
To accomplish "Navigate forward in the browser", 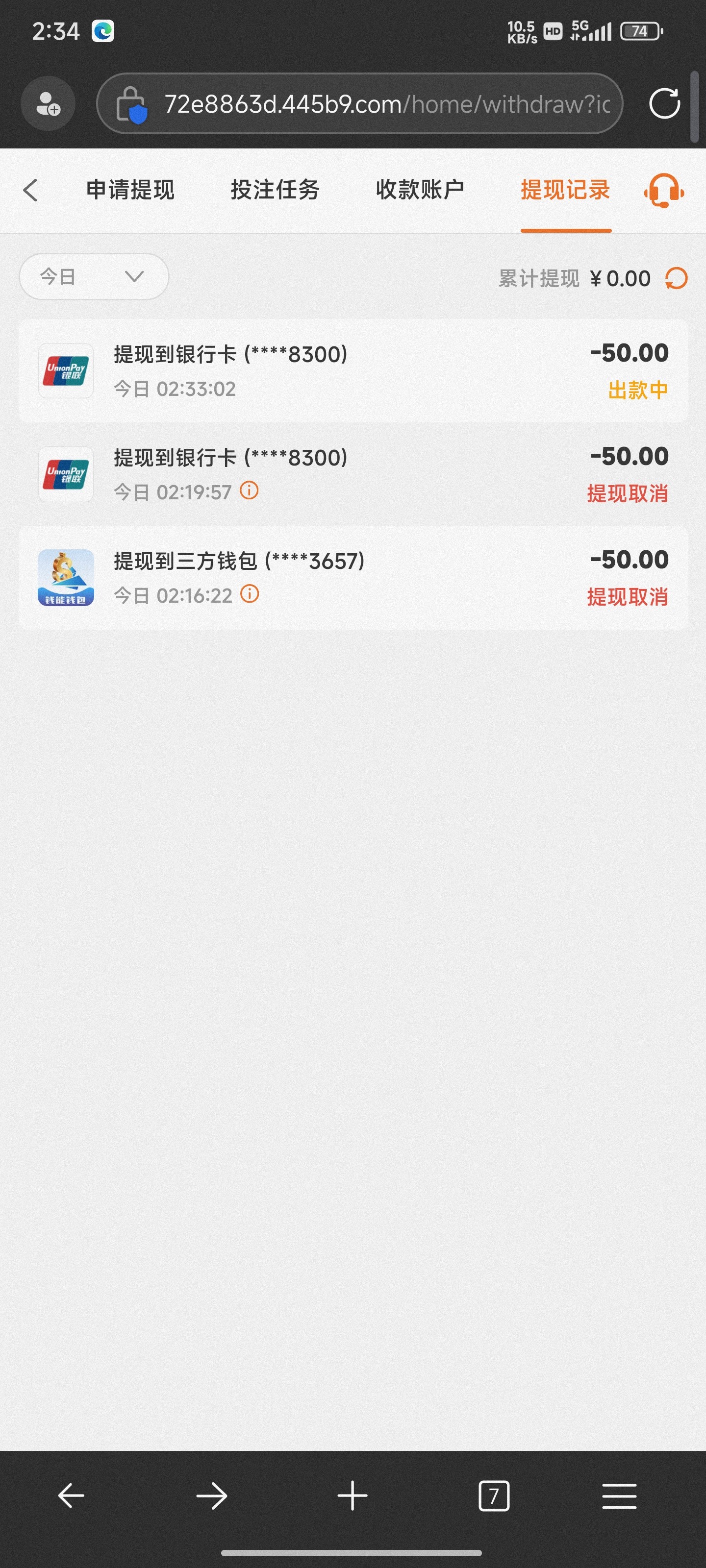I will (211, 1495).
